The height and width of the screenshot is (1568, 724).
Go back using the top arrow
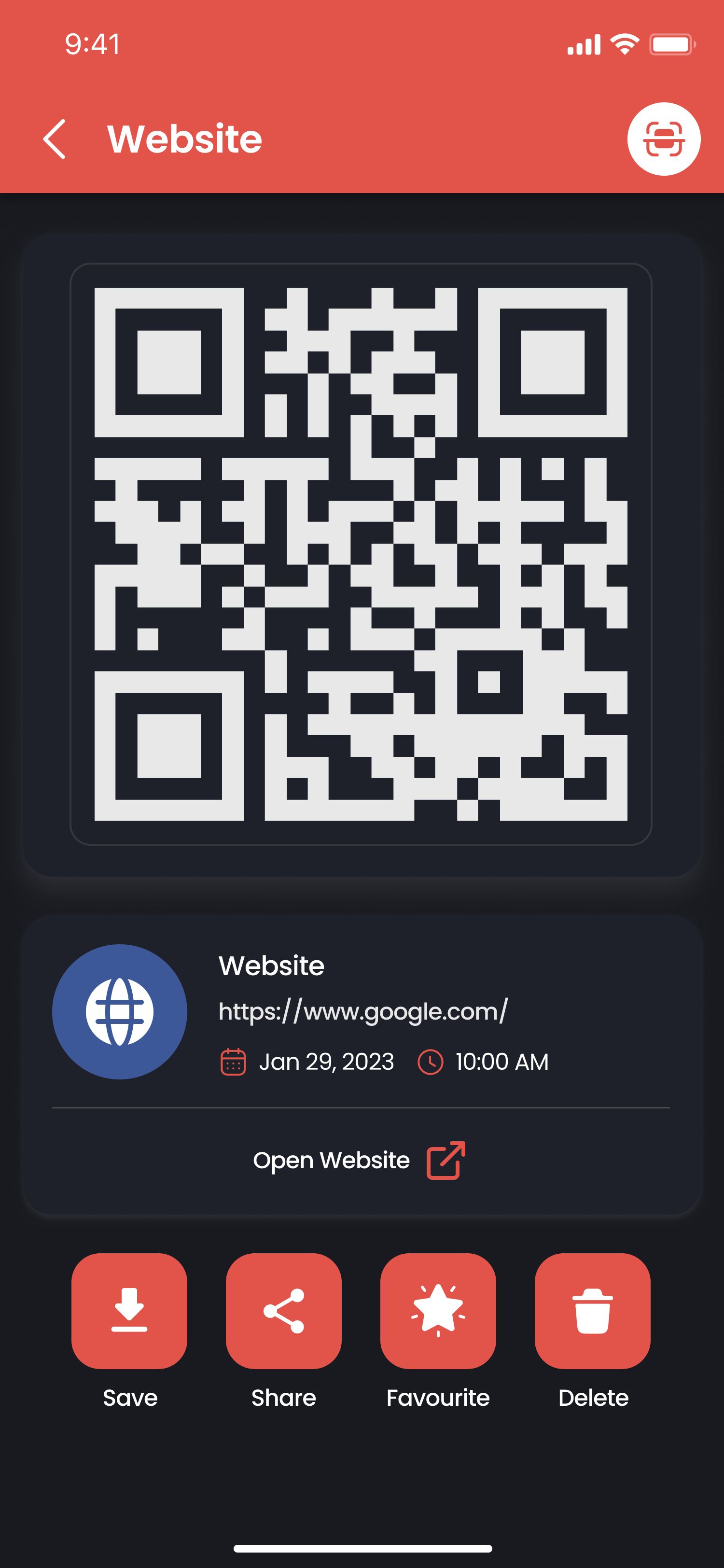(x=55, y=139)
